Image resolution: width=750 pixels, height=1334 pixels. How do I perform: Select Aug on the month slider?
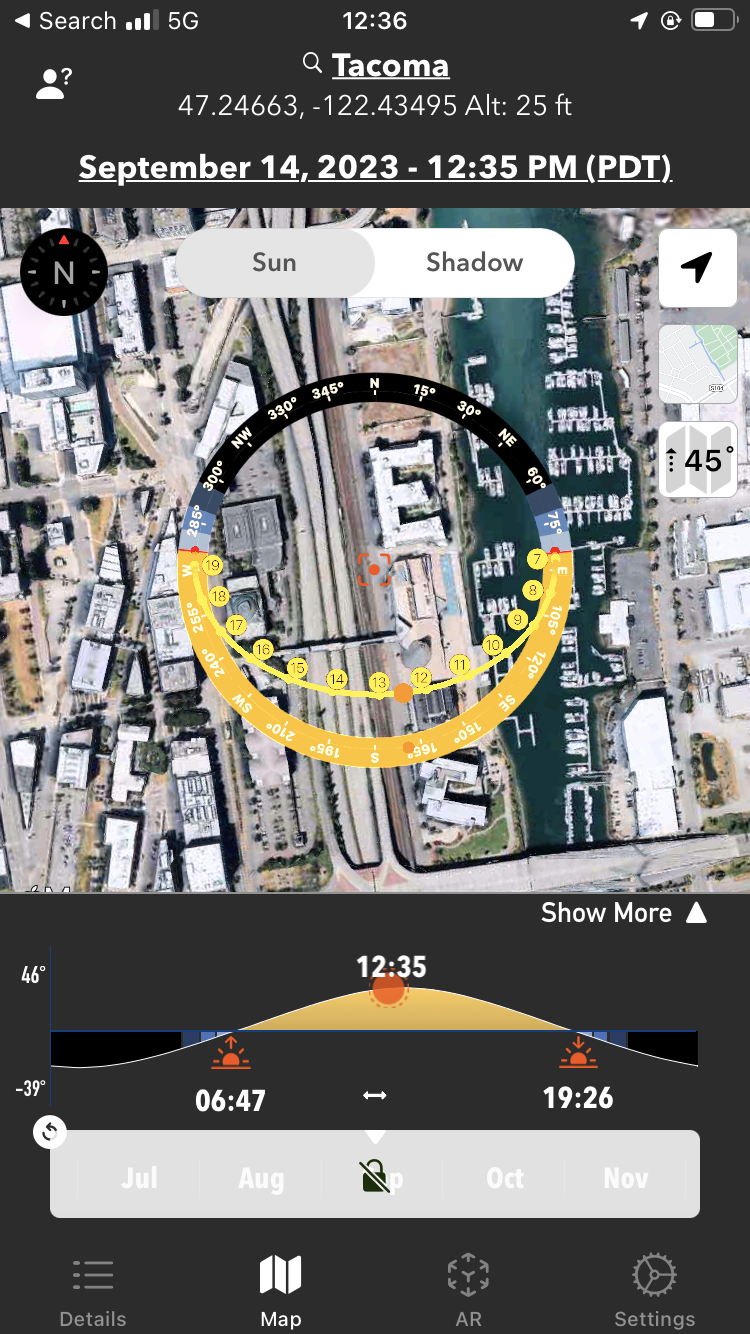tap(261, 1179)
